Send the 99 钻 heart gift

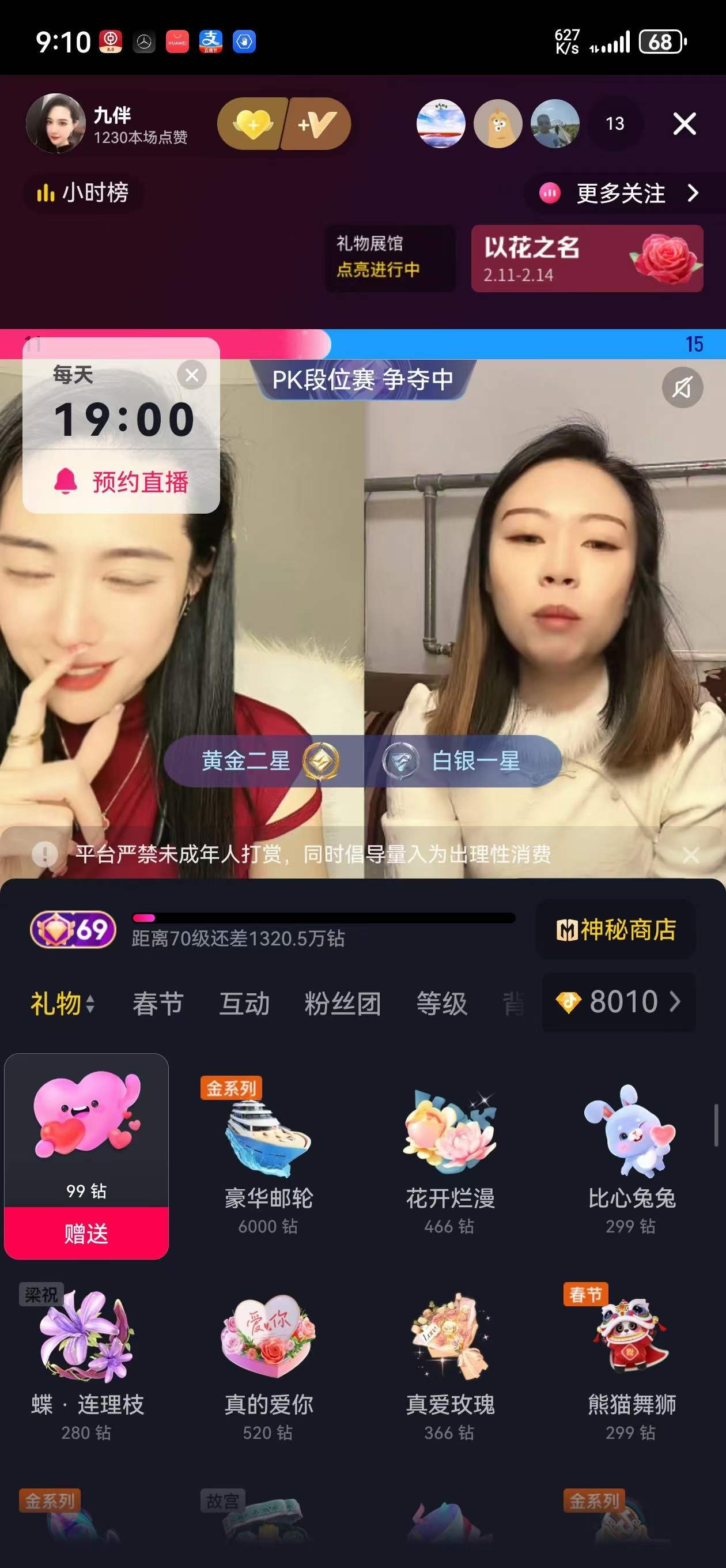[86, 1234]
